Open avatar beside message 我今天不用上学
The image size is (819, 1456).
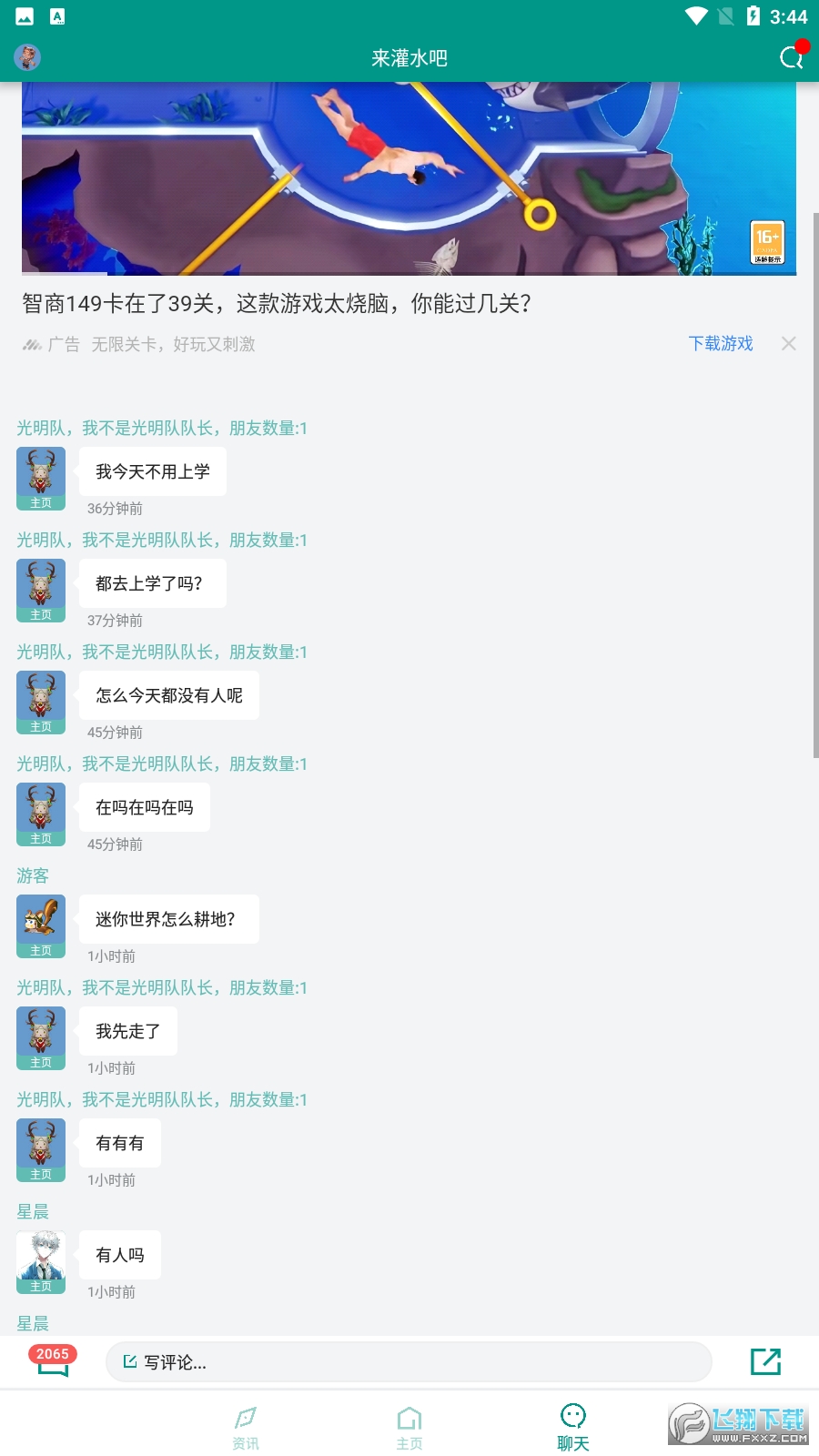(x=41, y=478)
